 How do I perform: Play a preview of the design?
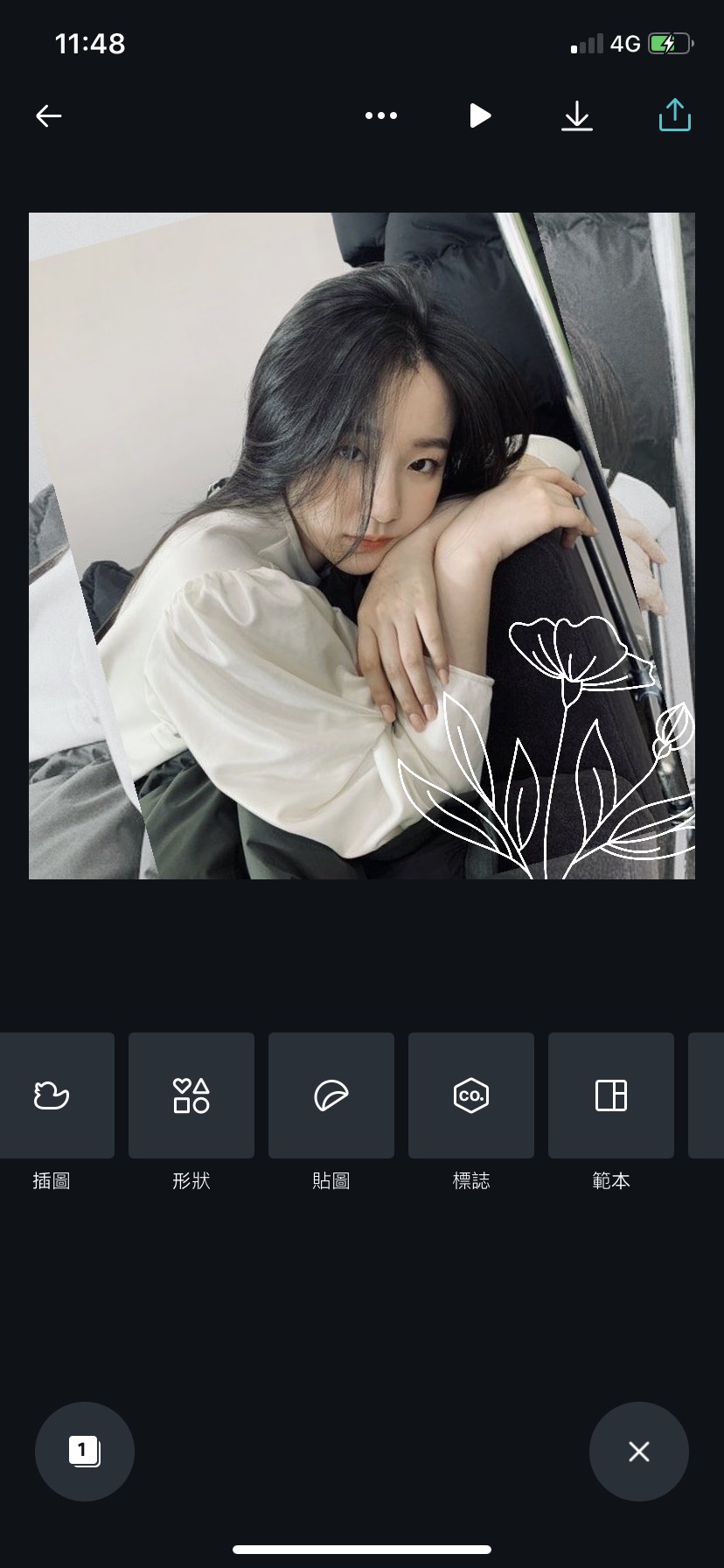(x=479, y=115)
